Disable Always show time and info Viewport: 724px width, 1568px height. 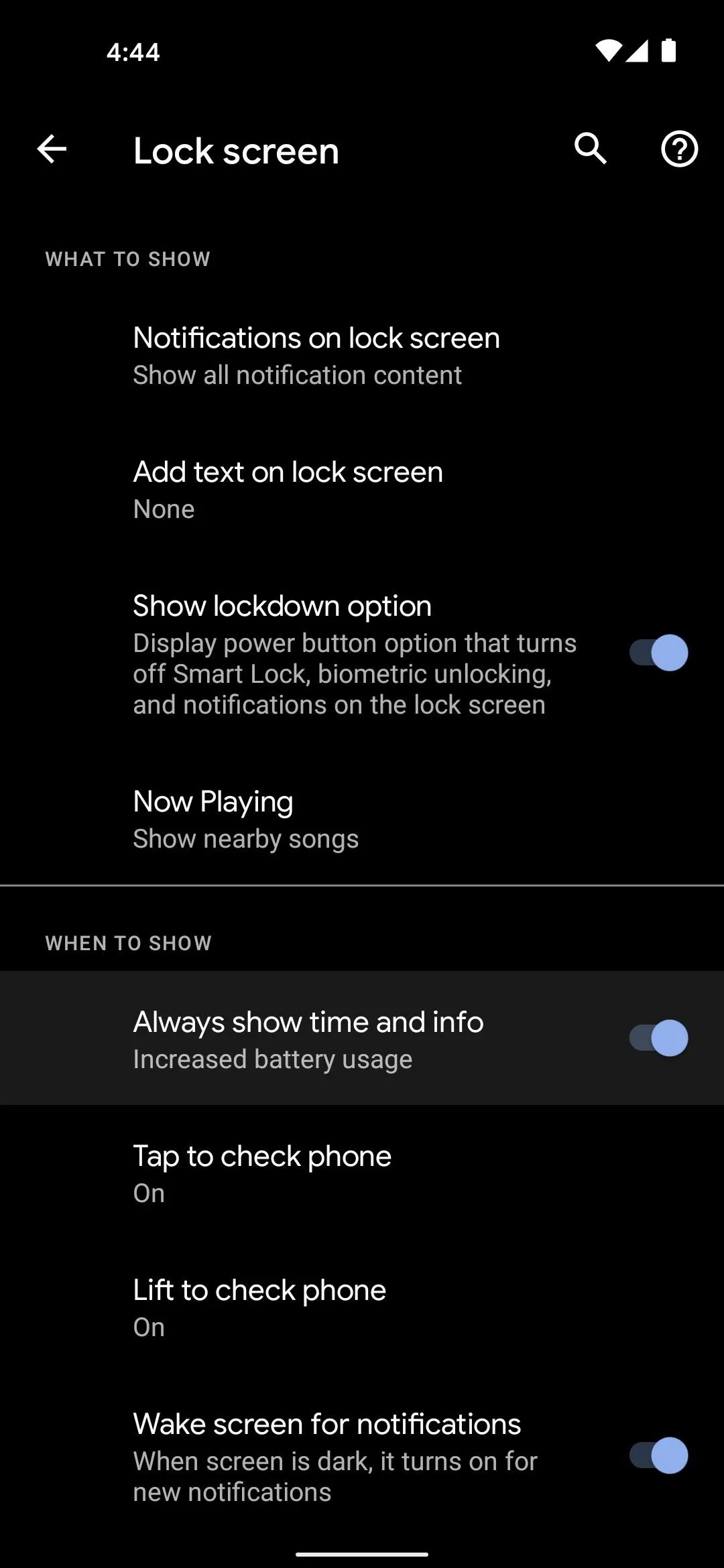click(658, 1038)
